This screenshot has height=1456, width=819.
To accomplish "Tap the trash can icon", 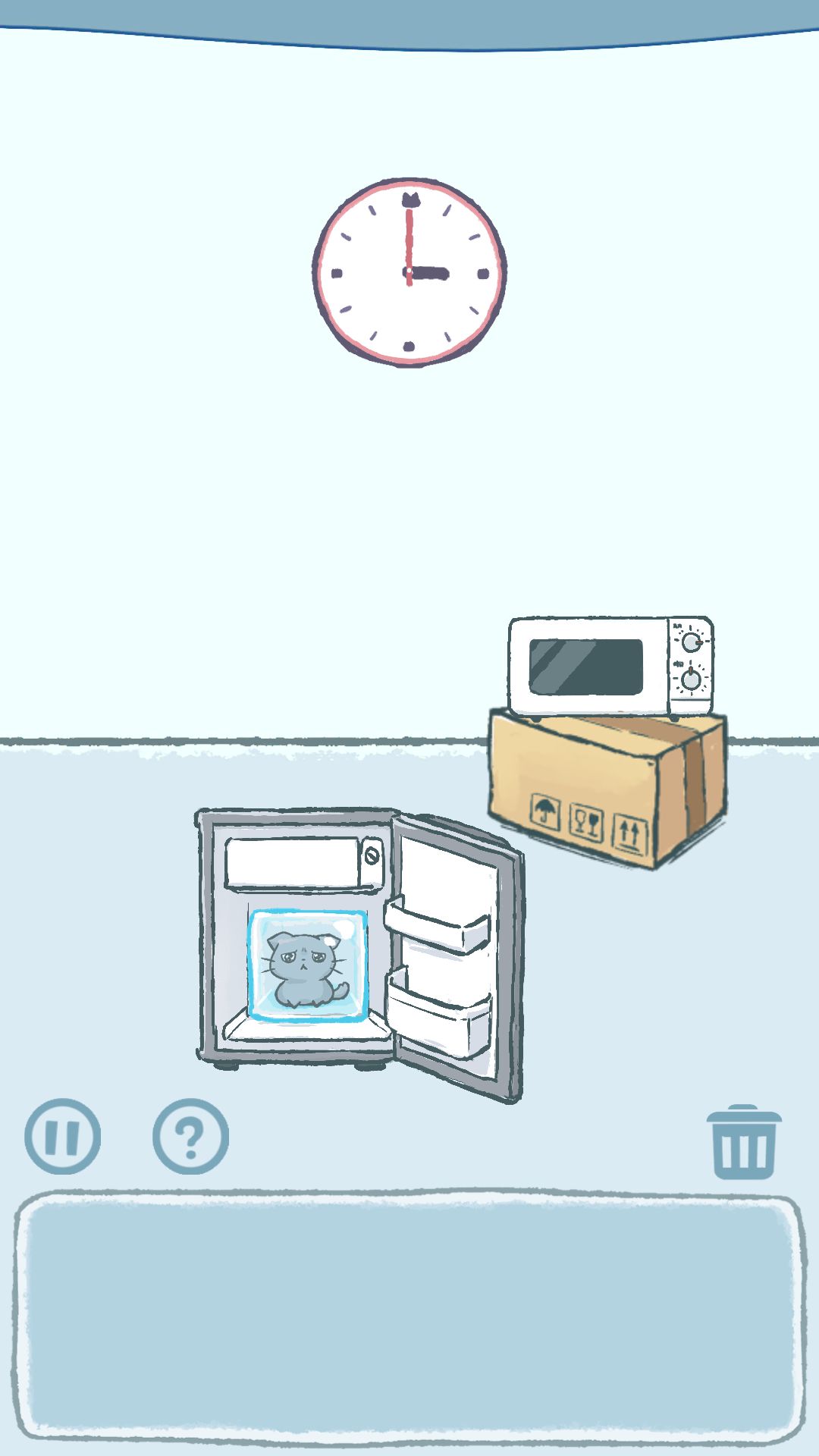I will click(x=743, y=1142).
